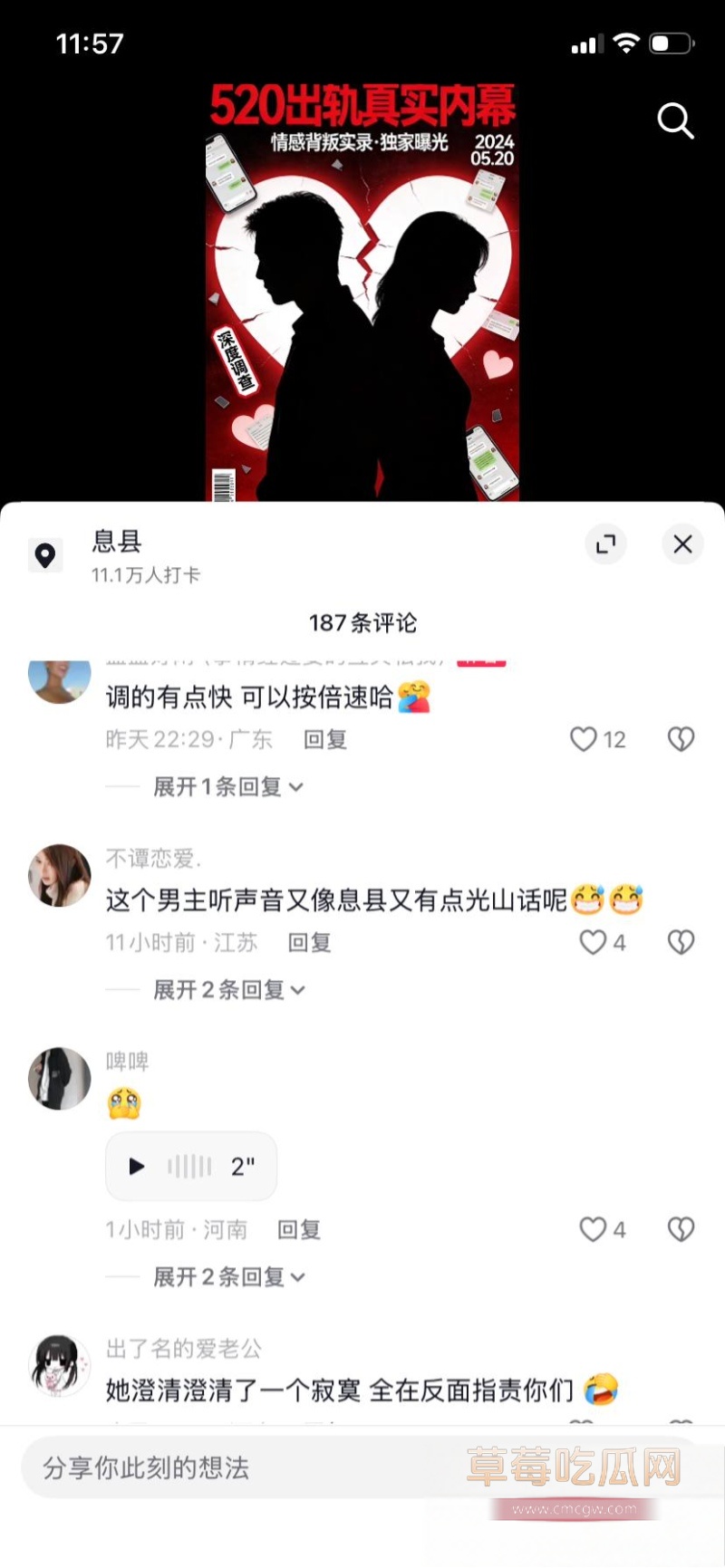Click the dislike icon on 不谭恋爱's comment
Image resolution: width=725 pixels, height=1568 pixels.
681,941
